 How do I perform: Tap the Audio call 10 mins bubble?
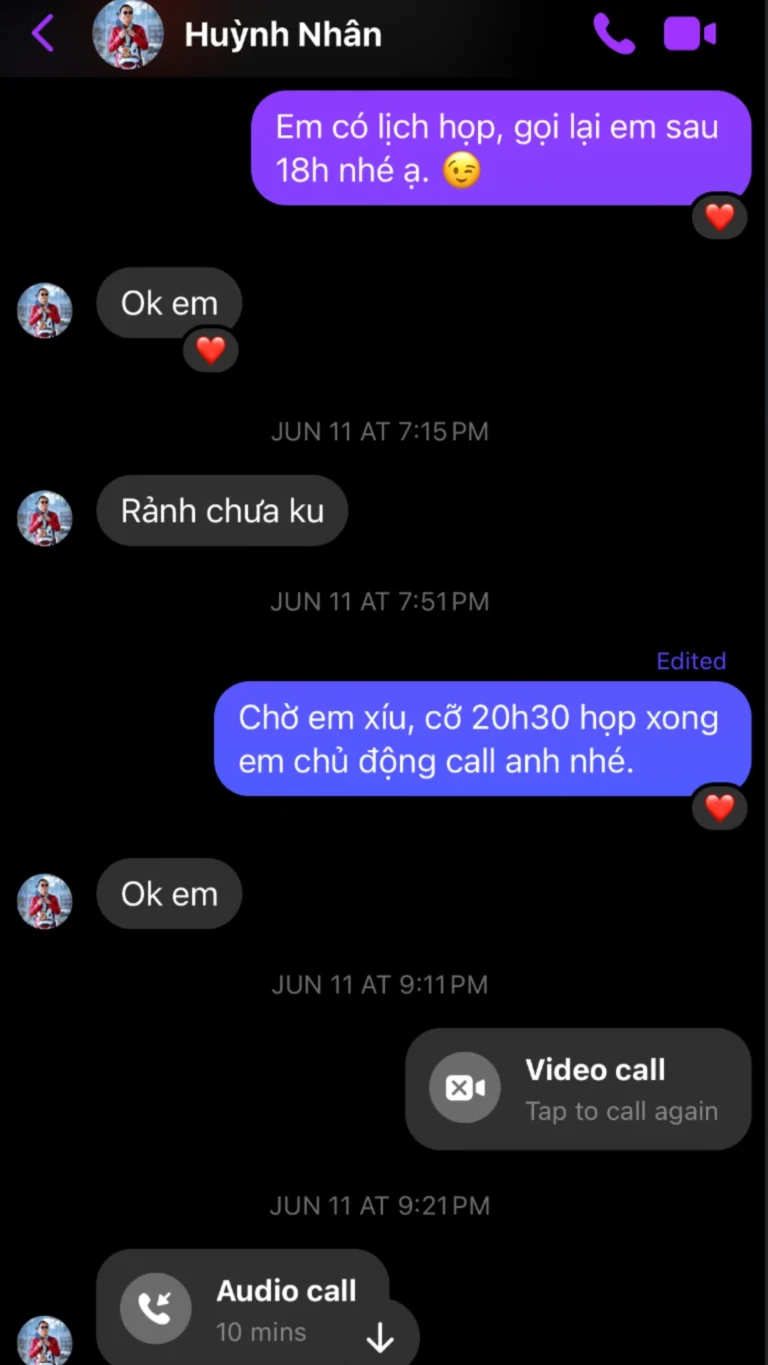click(x=242, y=1308)
